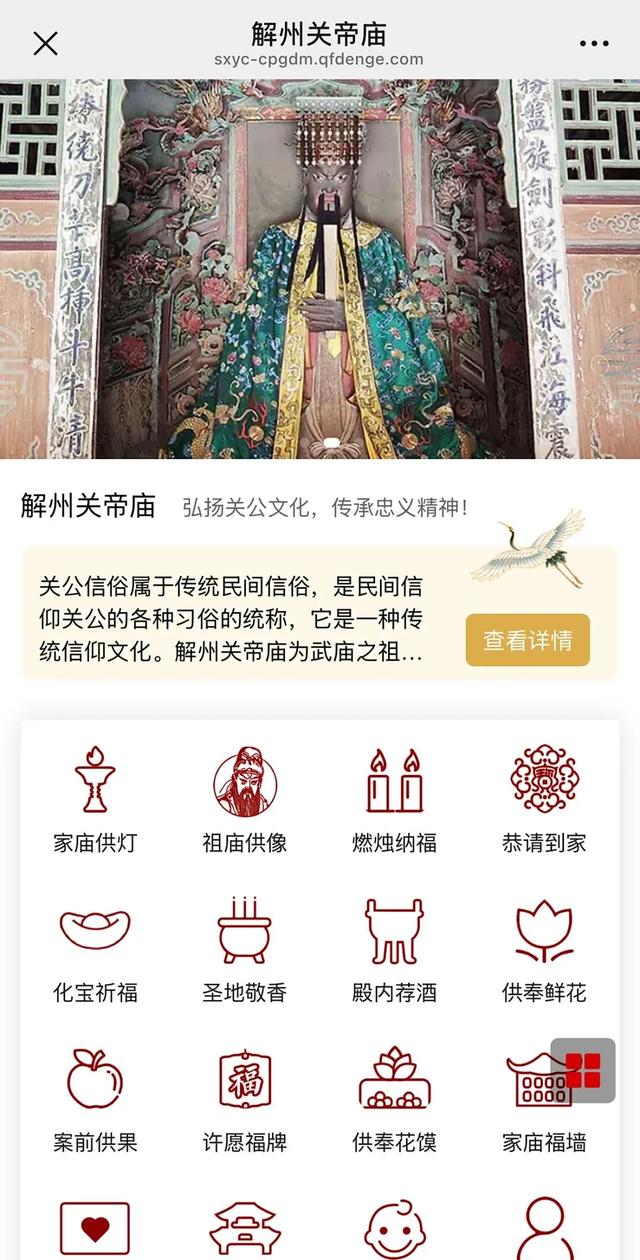Tap the 查看详情 button

point(527,640)
